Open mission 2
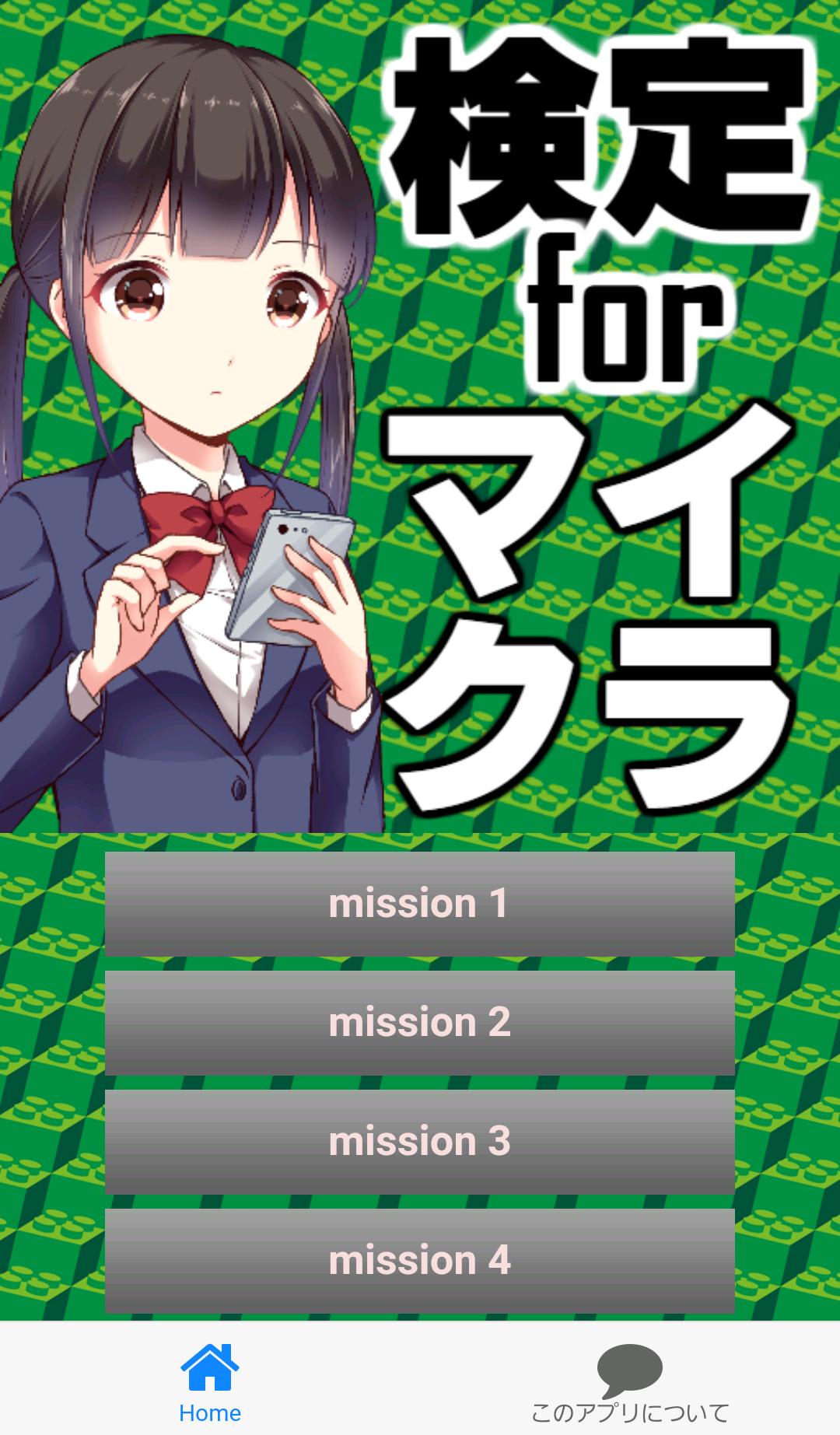The width and height of the screenshot is (840, 1435). click(419, 1023)
